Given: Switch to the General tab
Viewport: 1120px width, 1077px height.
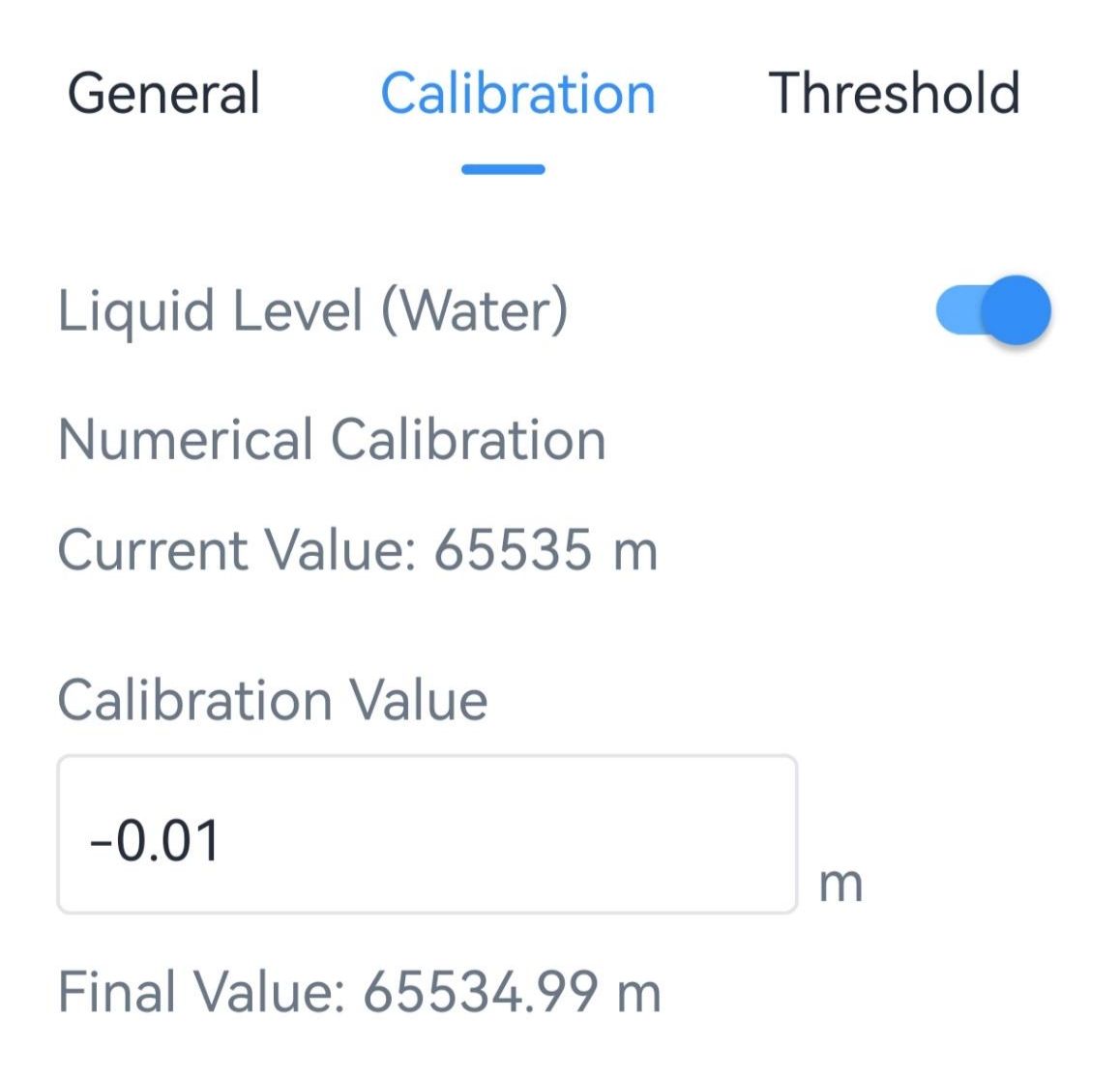Looking at the screenshot, I should [x=163, y=94].
